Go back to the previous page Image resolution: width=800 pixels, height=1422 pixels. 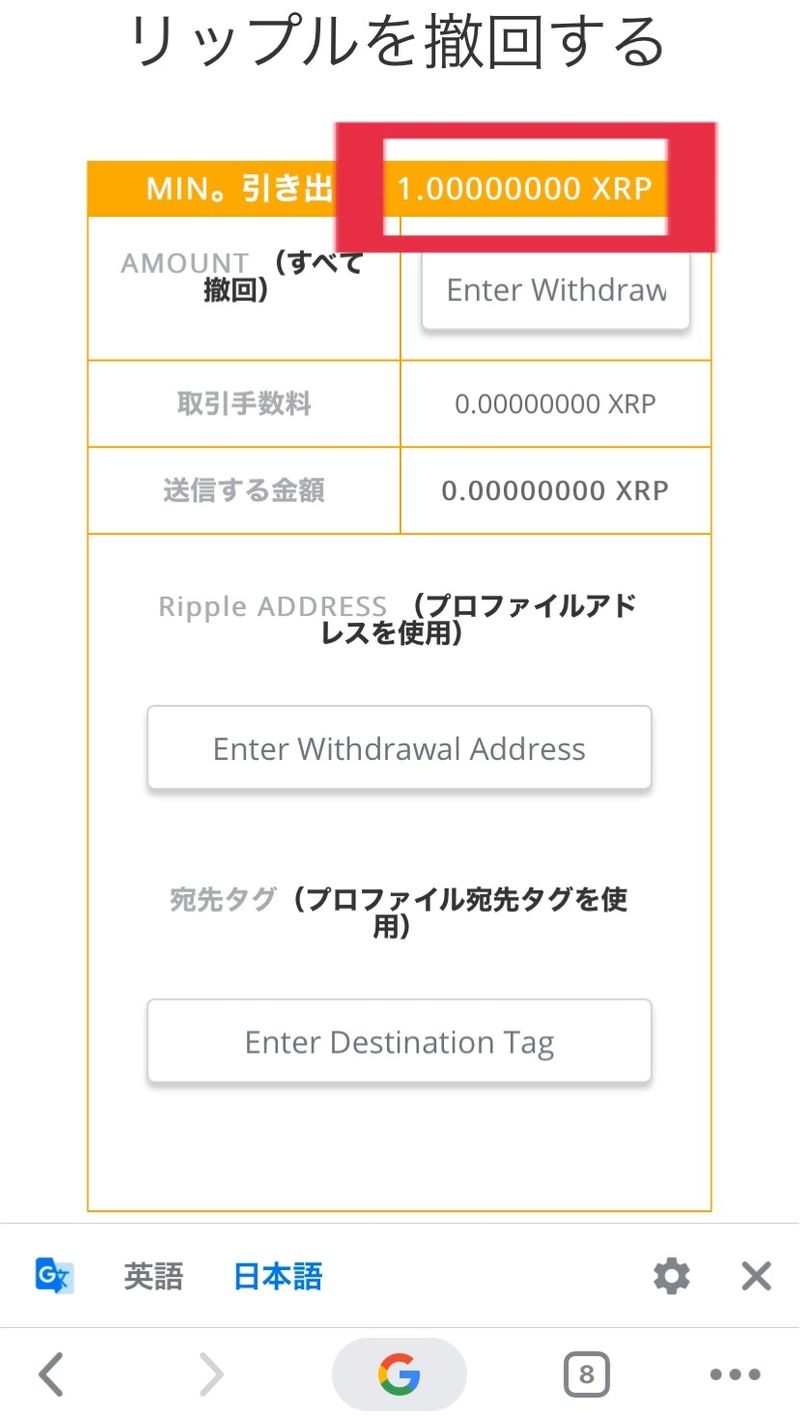52,1375
